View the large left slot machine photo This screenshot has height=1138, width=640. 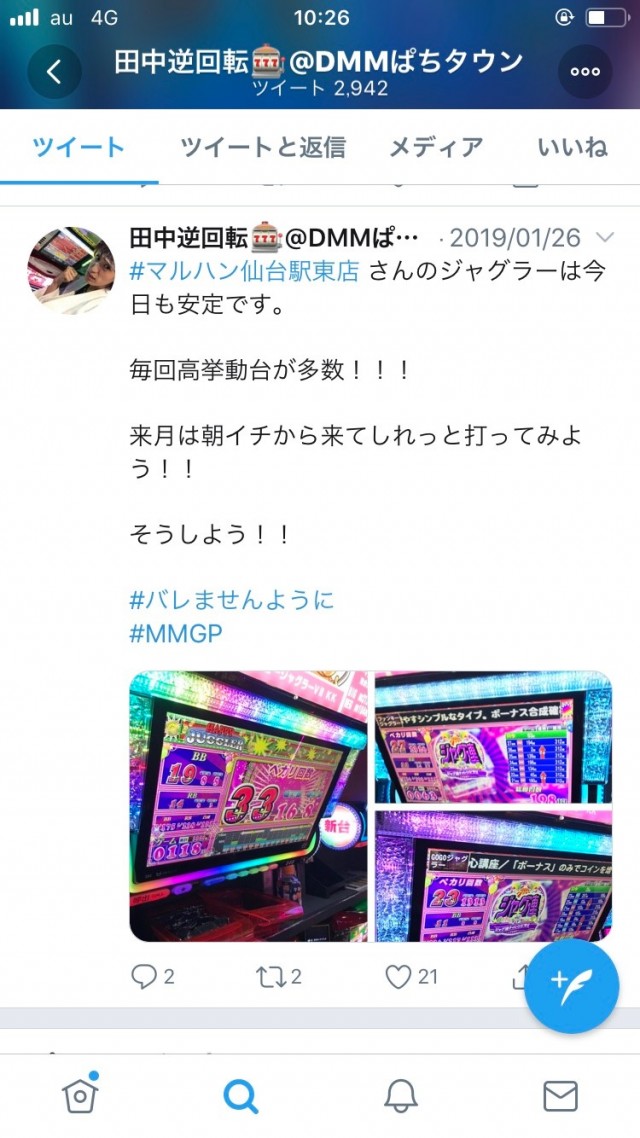click(249, 806)
